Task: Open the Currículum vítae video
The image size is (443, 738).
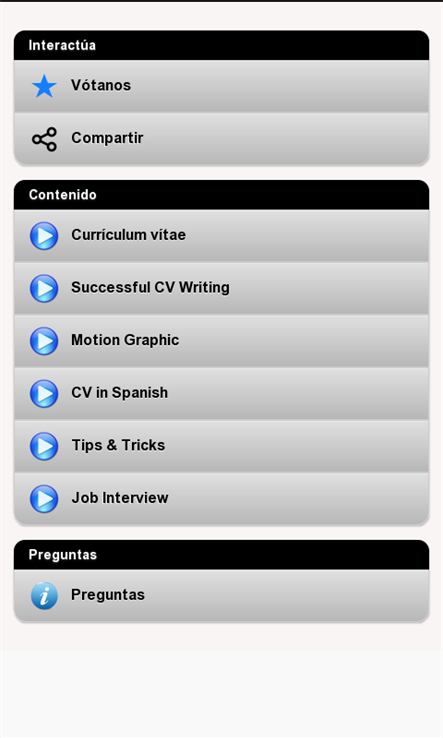Action: tap(221, 235)
